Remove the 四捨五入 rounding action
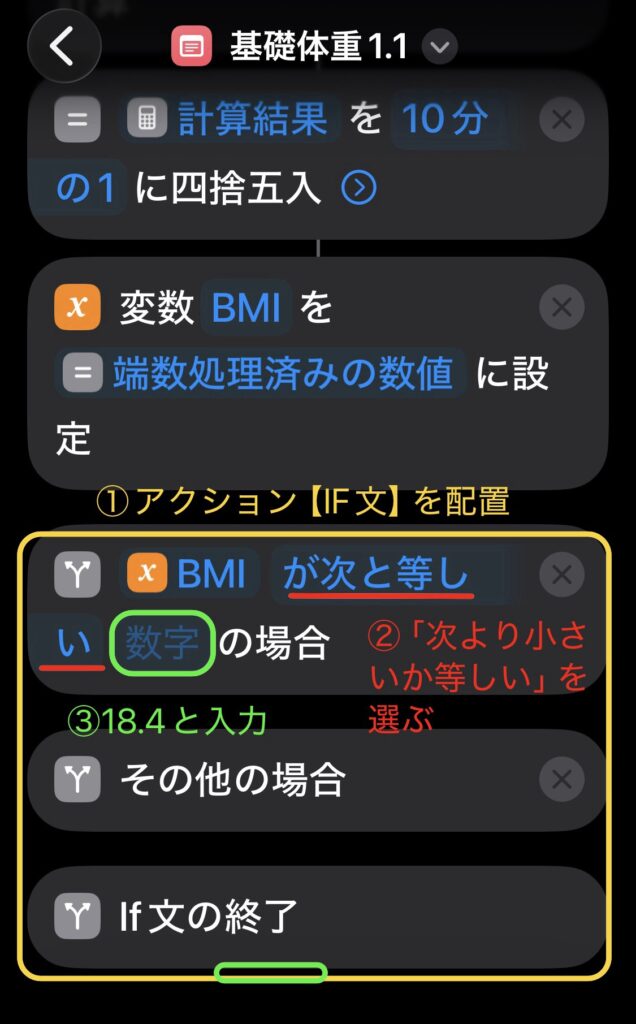Screen dimensions: 636x1024 [x=561, y=121]
